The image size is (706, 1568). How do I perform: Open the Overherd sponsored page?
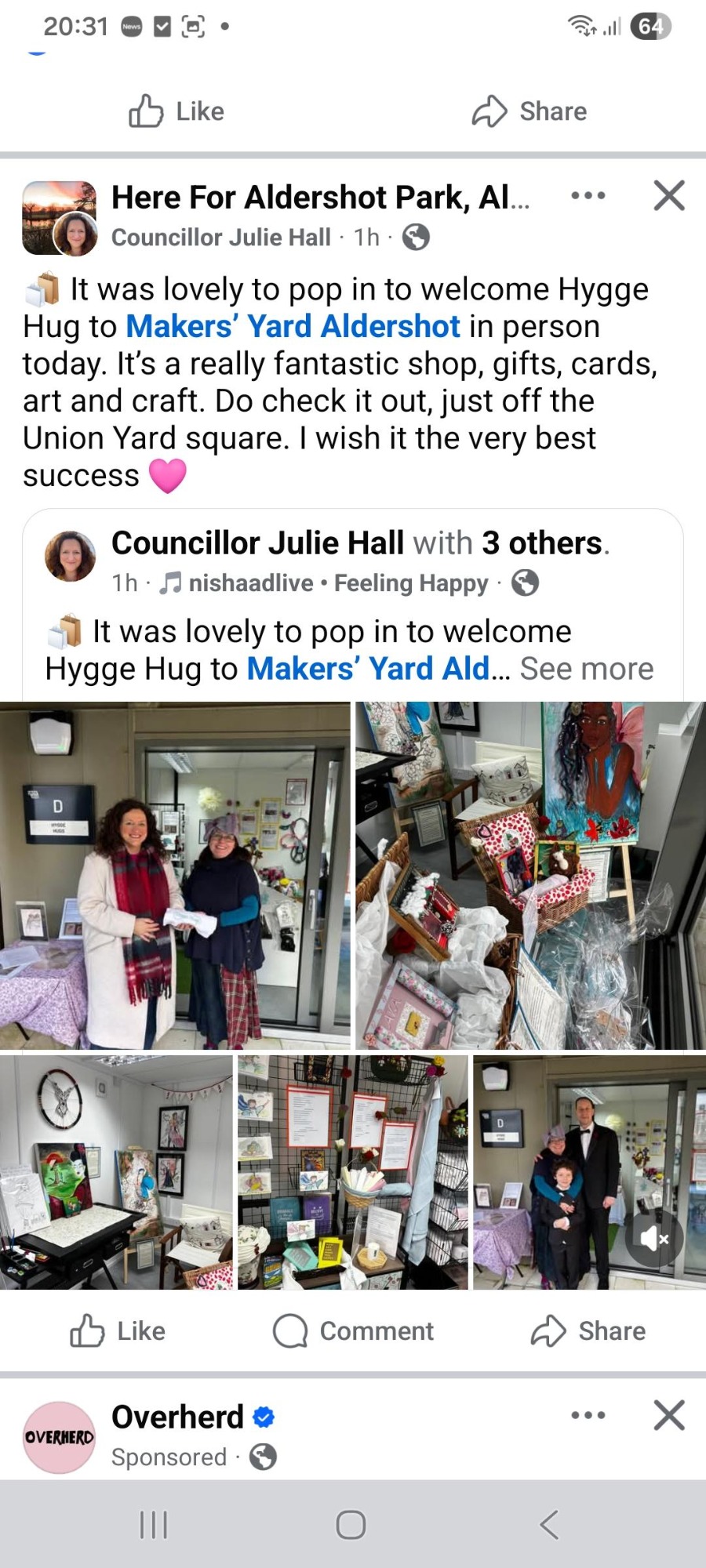[x=177, y=1417]
